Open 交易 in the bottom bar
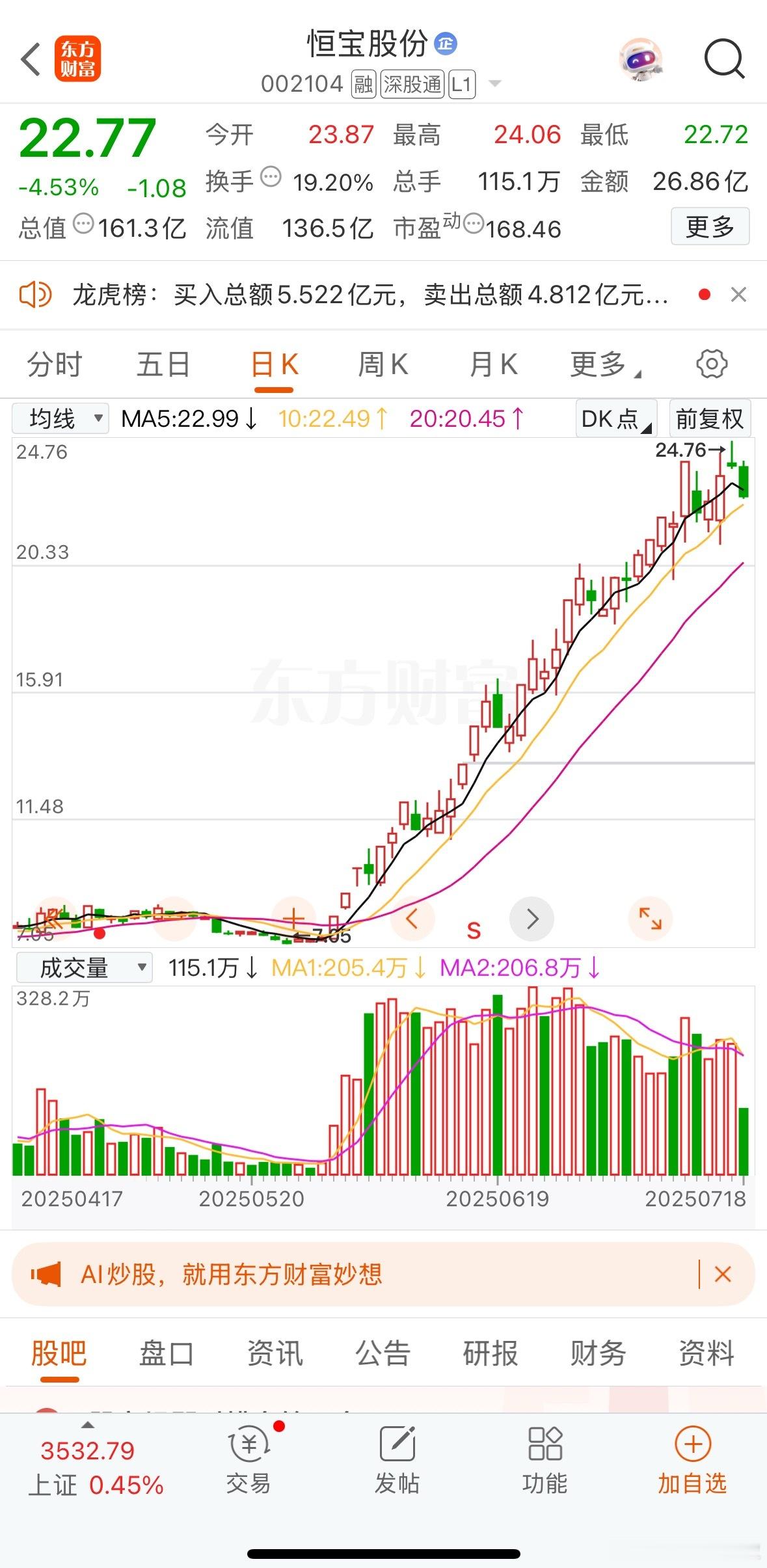Screen dimensions: 767x1568 point(249,1457)
